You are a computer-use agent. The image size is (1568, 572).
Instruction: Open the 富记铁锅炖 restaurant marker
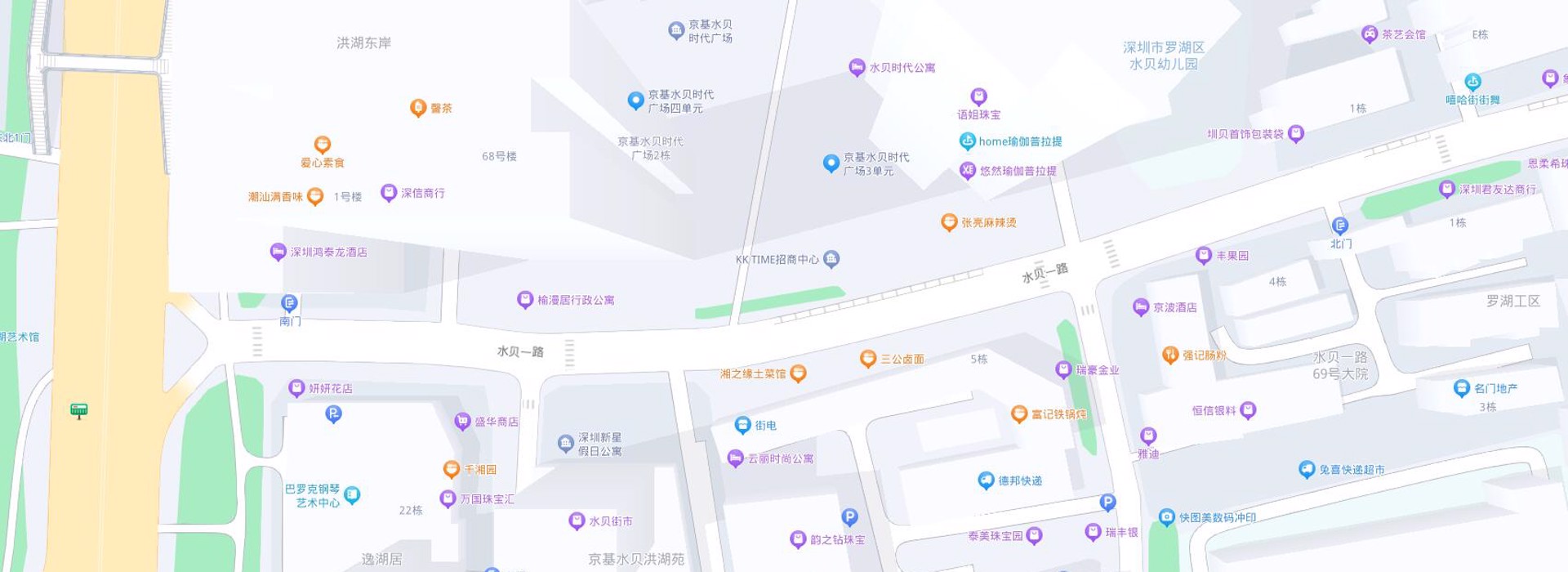[1019, 414]
